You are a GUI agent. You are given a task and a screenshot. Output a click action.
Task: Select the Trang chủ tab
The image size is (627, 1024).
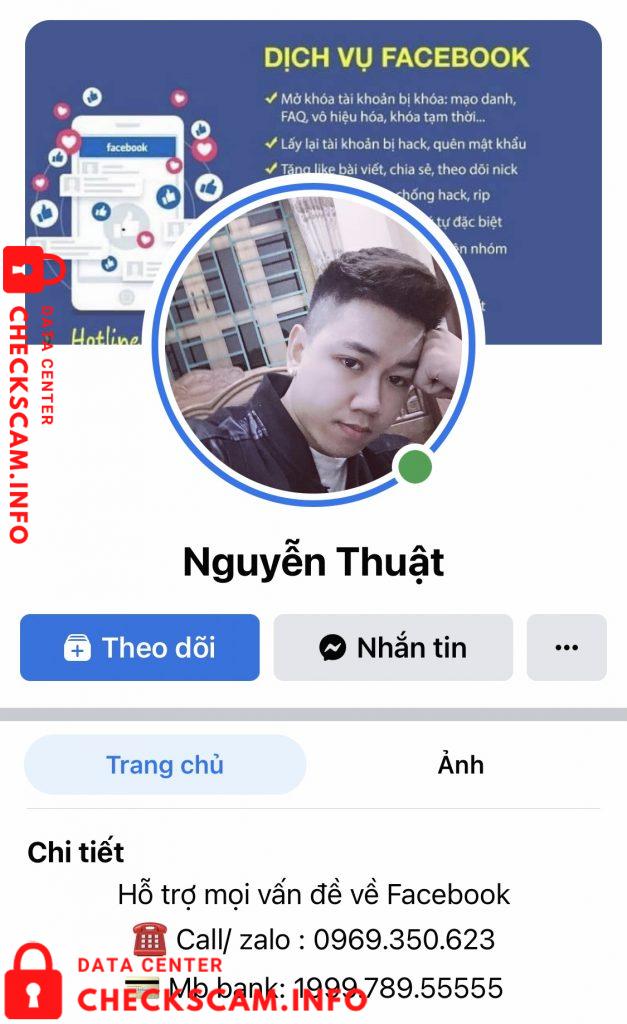pyautogui.click(x=165, y=765)
